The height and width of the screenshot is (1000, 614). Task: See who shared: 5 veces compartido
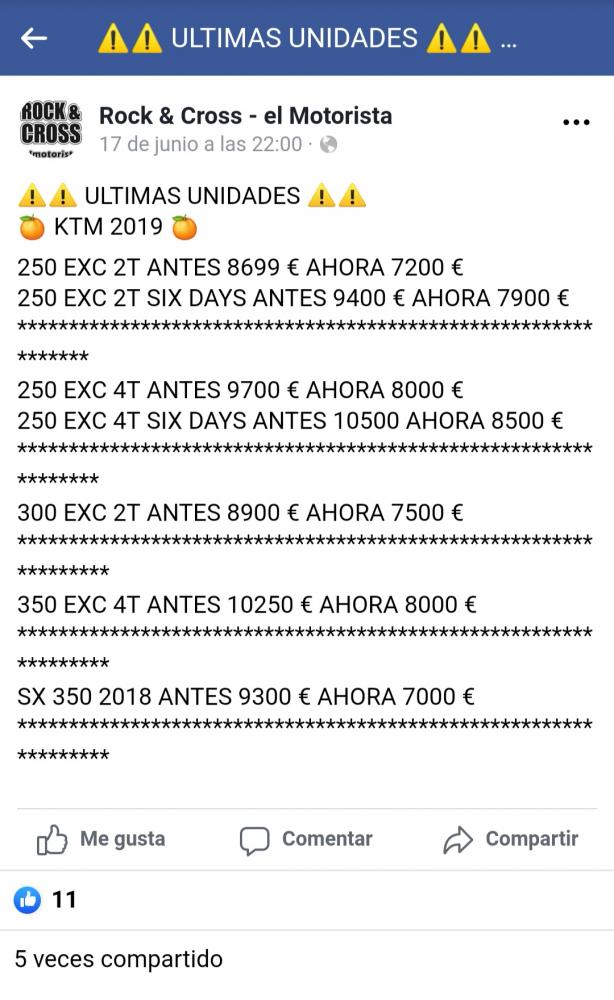(119, 959)
